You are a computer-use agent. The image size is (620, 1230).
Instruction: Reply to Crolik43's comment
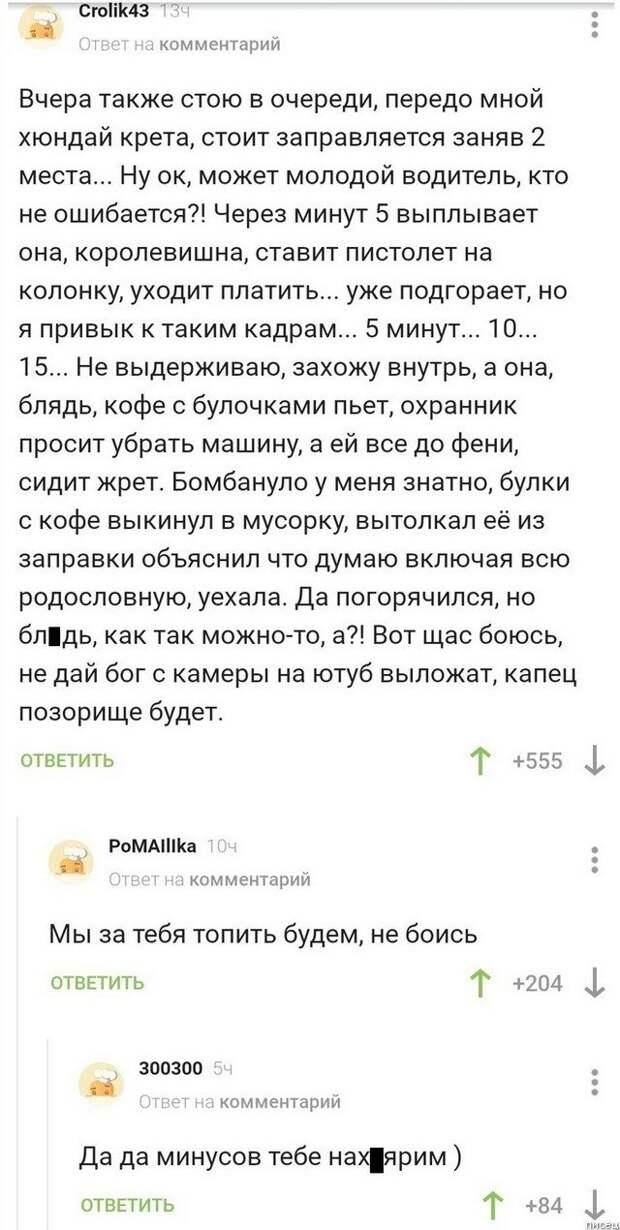[x=68, y=761]
